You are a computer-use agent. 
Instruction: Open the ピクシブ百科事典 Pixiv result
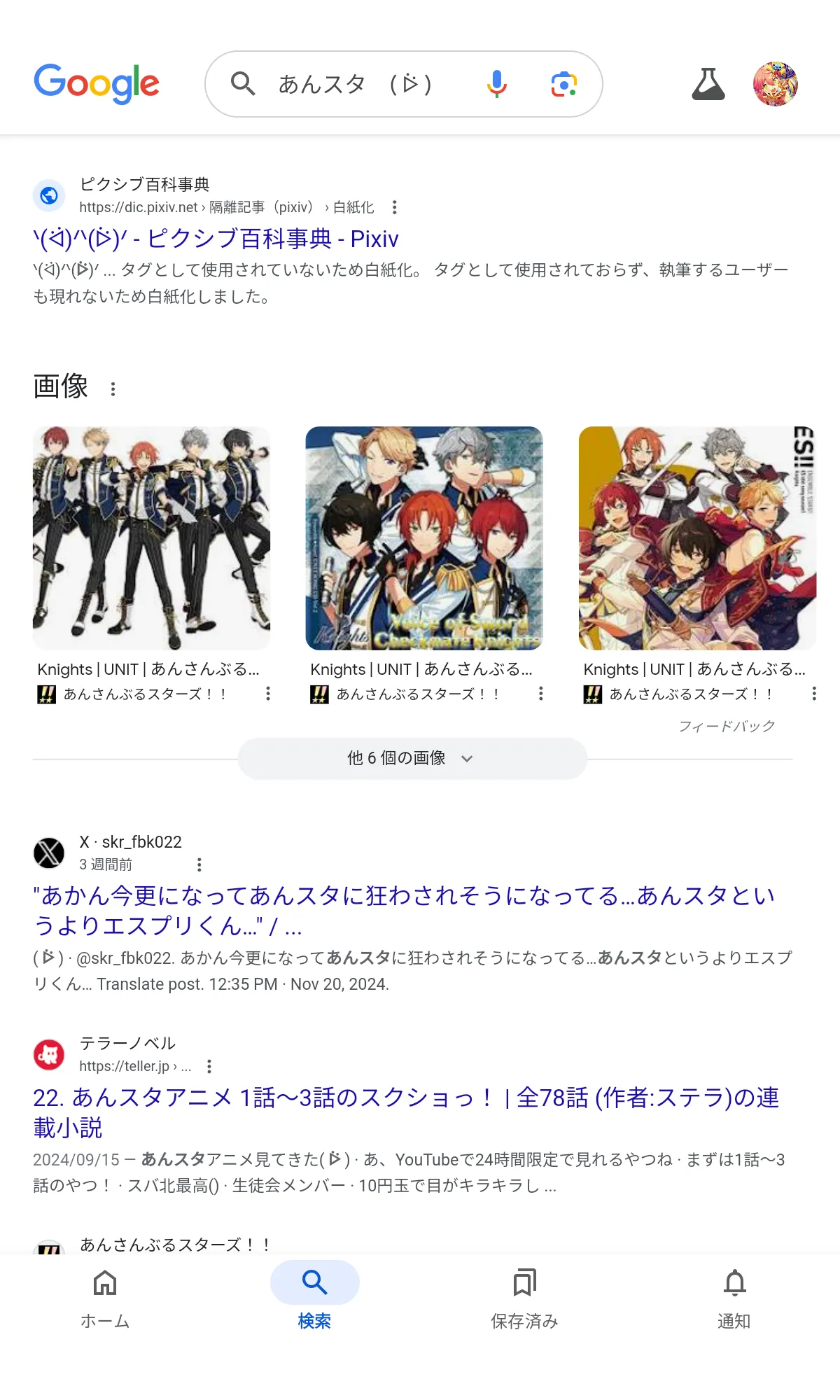[x=216, y=239]
